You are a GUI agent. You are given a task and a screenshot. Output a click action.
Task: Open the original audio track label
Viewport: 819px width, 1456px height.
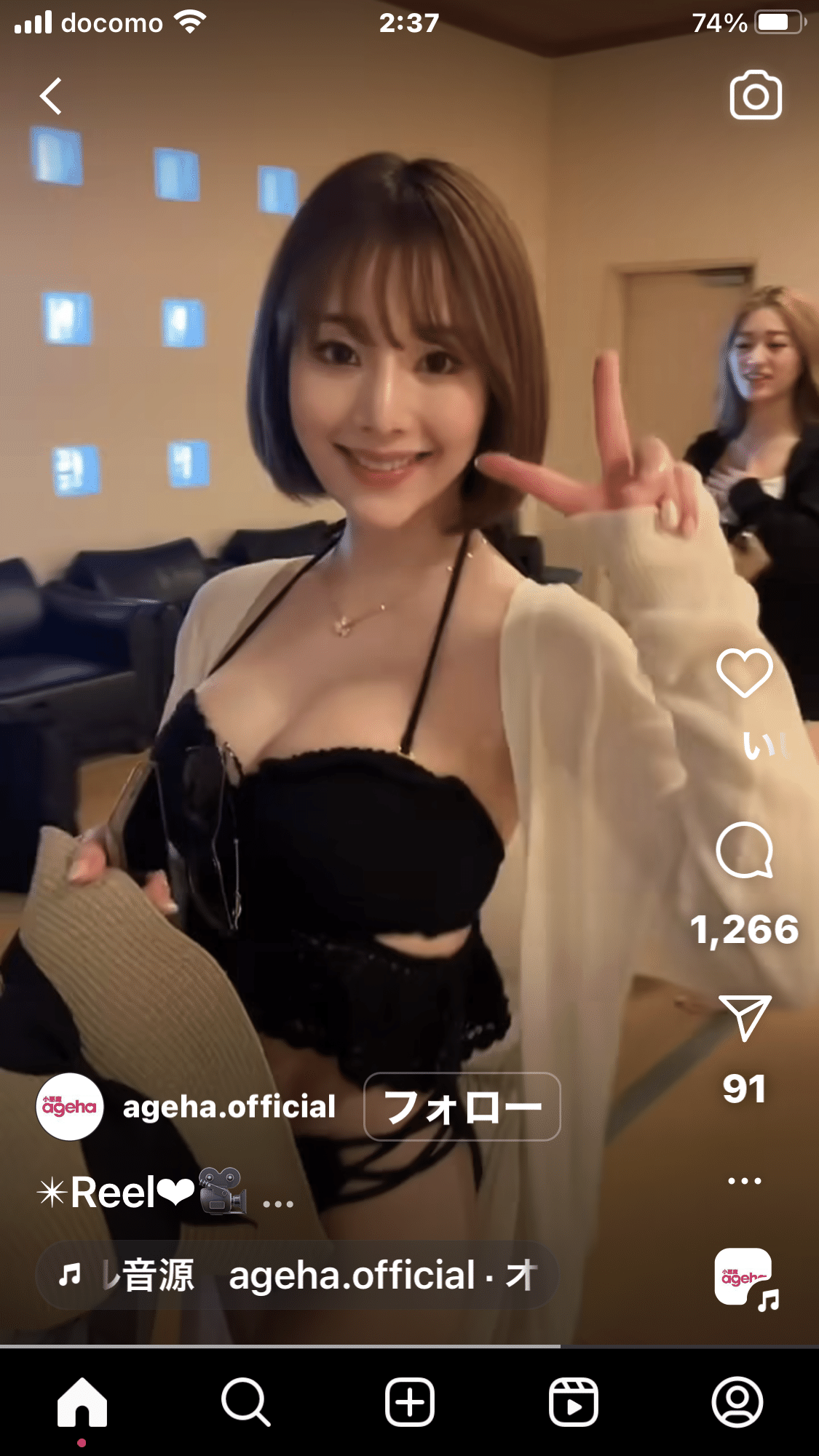[x=297, y=1276]
